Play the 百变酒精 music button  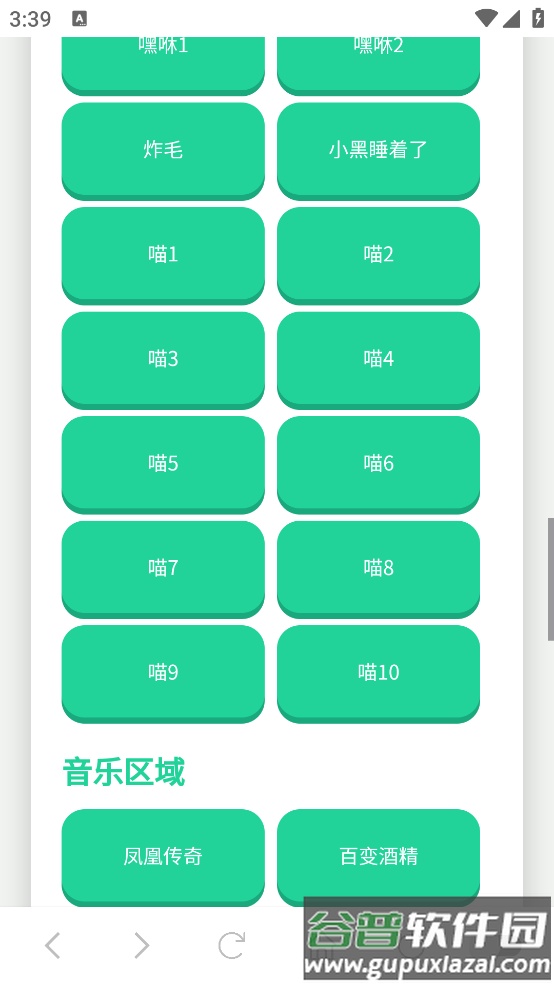coord(378,858)
